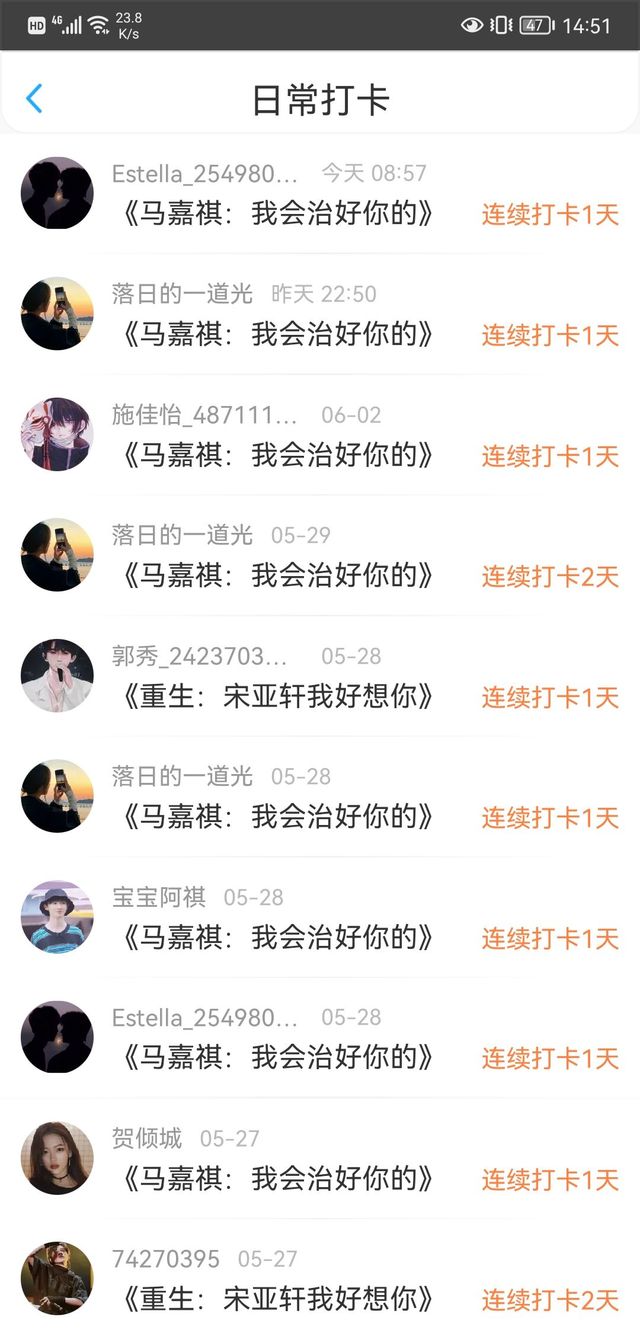Open 落日的一道光's check-in dated 05-28
Image resolution: width=640 pixels, height=1330 pixels.
(320, 797)
